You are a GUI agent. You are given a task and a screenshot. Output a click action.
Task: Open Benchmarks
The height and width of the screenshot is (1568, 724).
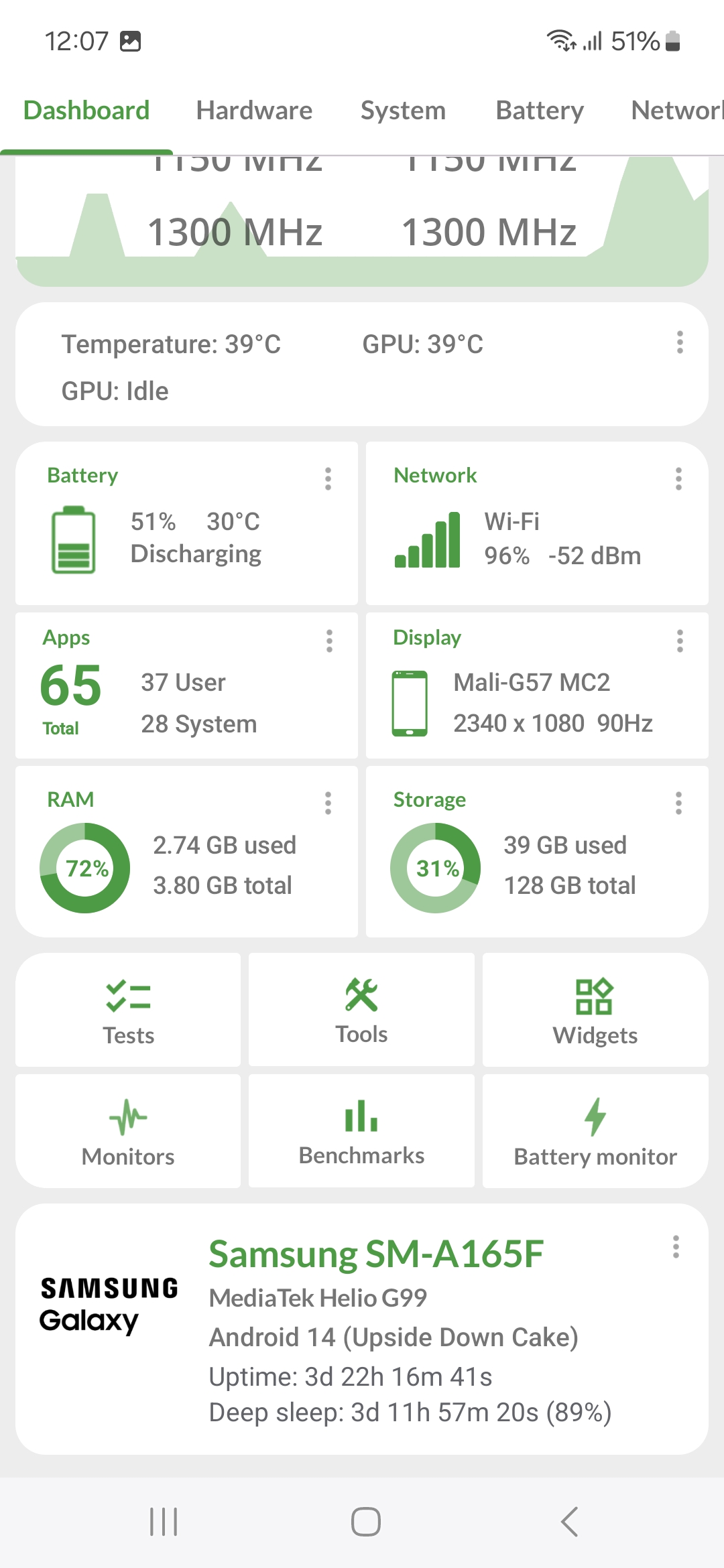point(361,1132)
